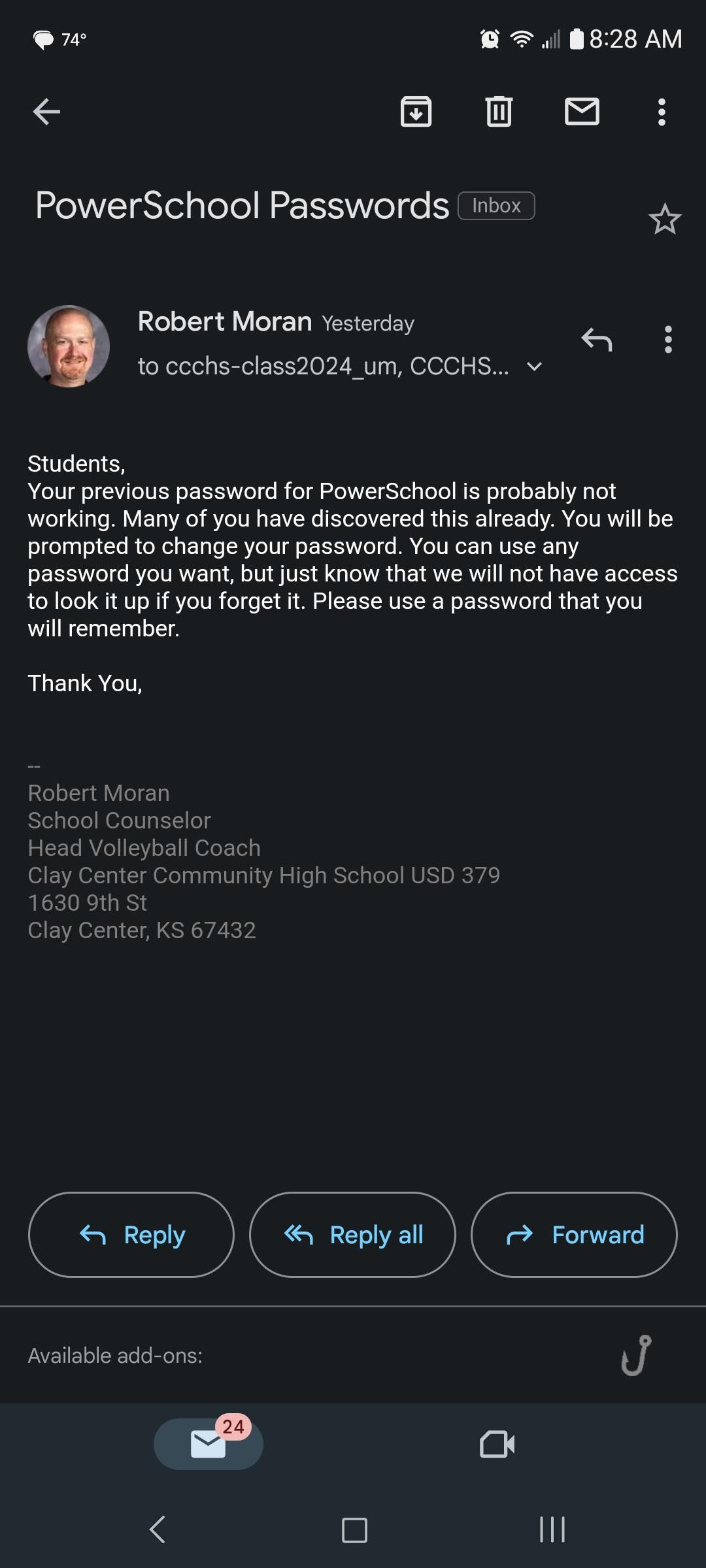Tap the system back button

pos(157,1529)
